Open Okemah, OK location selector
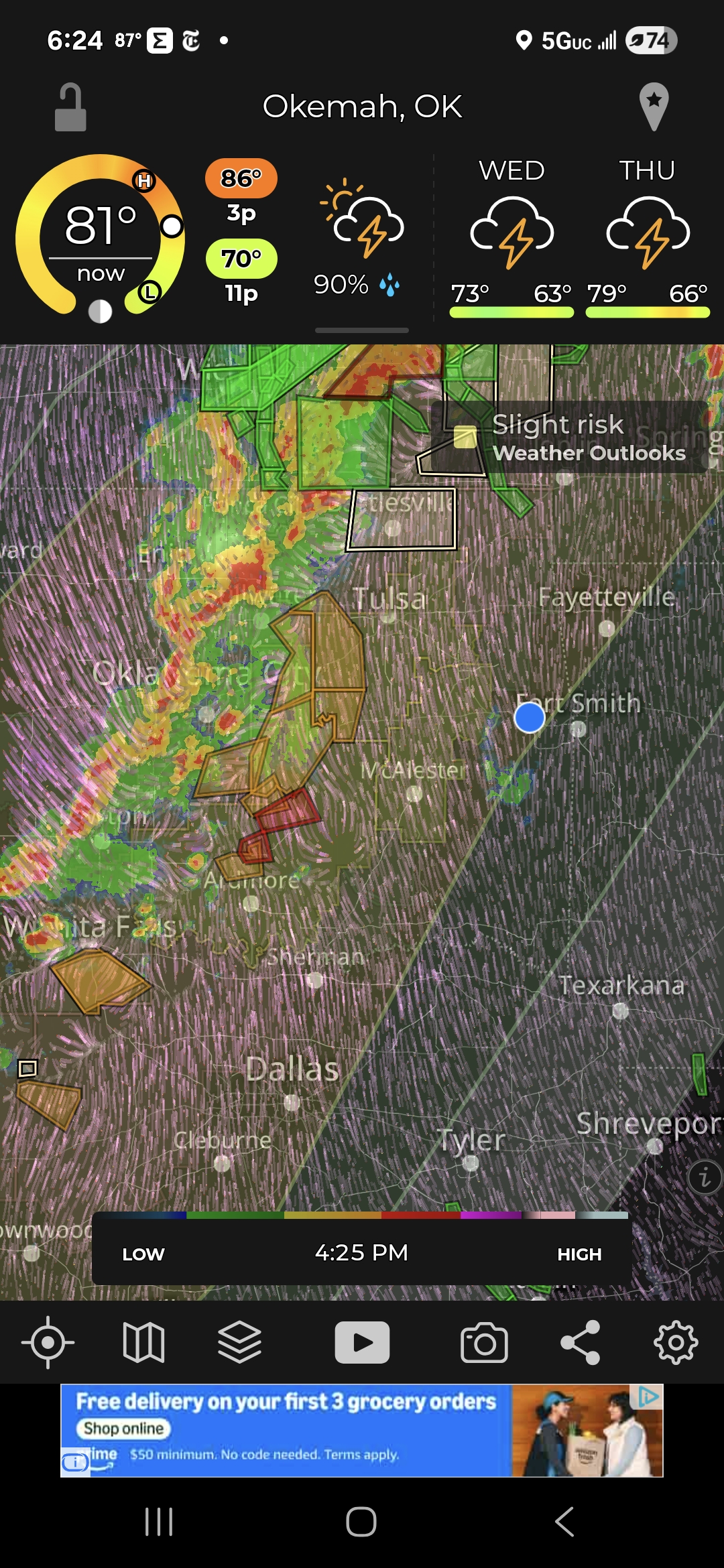This screenshot has width=724, height=1568. point(362,107)
